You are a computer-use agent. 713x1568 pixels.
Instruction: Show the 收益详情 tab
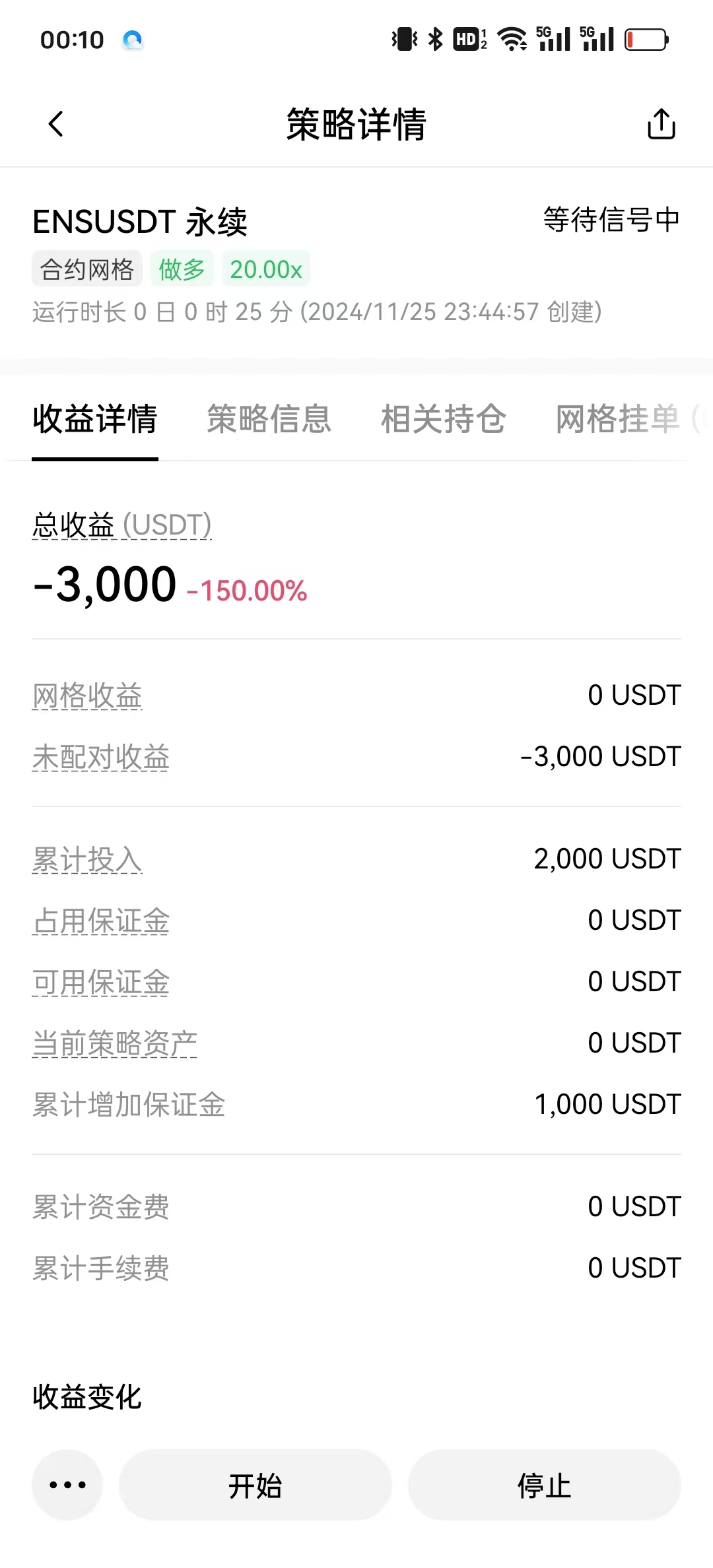tap(95, 419)
